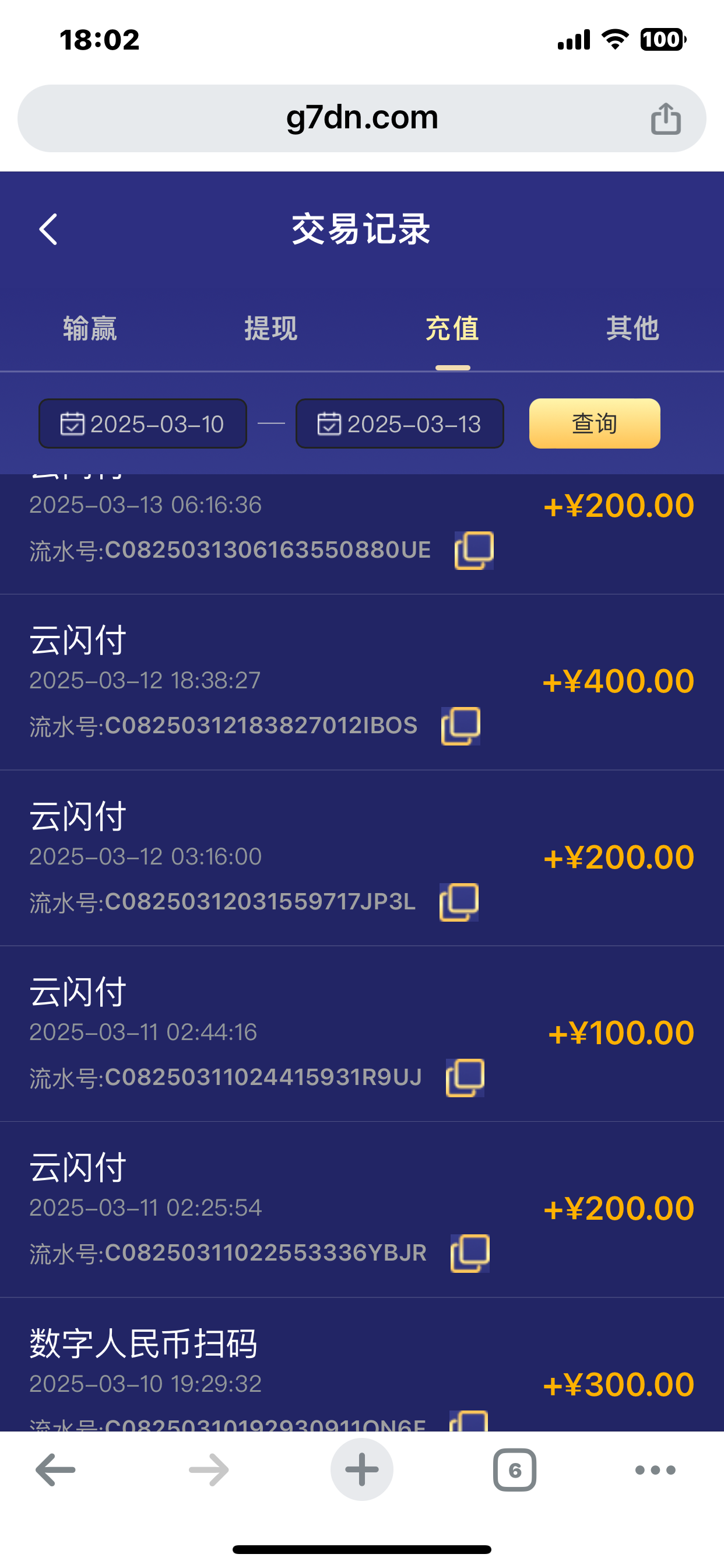Open the browser's more options menu
Viewport: 724px width, 1568px height.
(655, 1470)
